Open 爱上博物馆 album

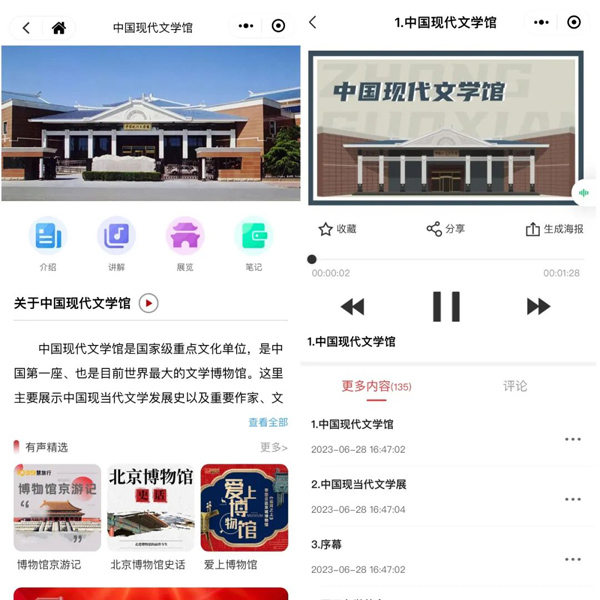coord(244,508)
